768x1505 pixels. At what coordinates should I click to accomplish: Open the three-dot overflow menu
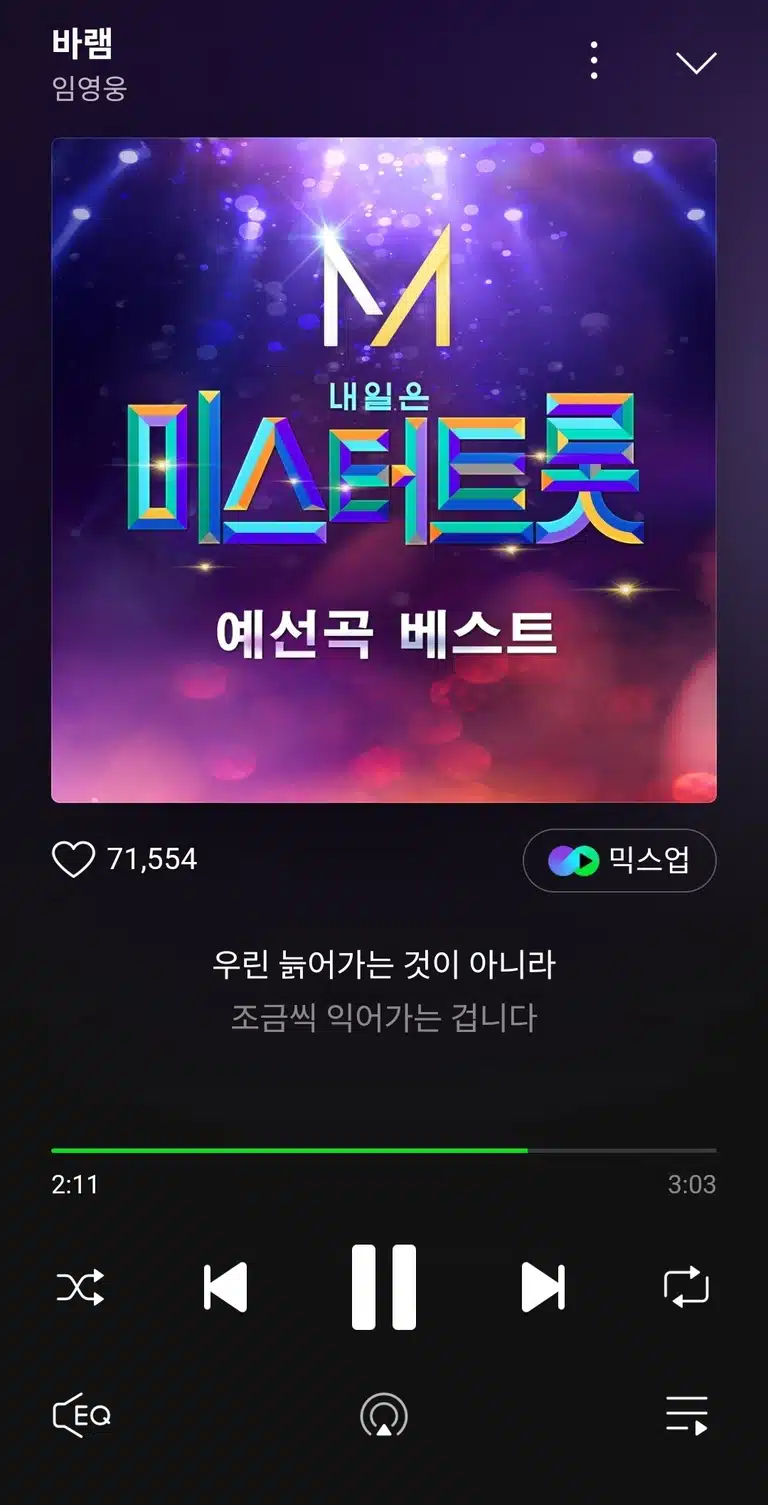594,61
